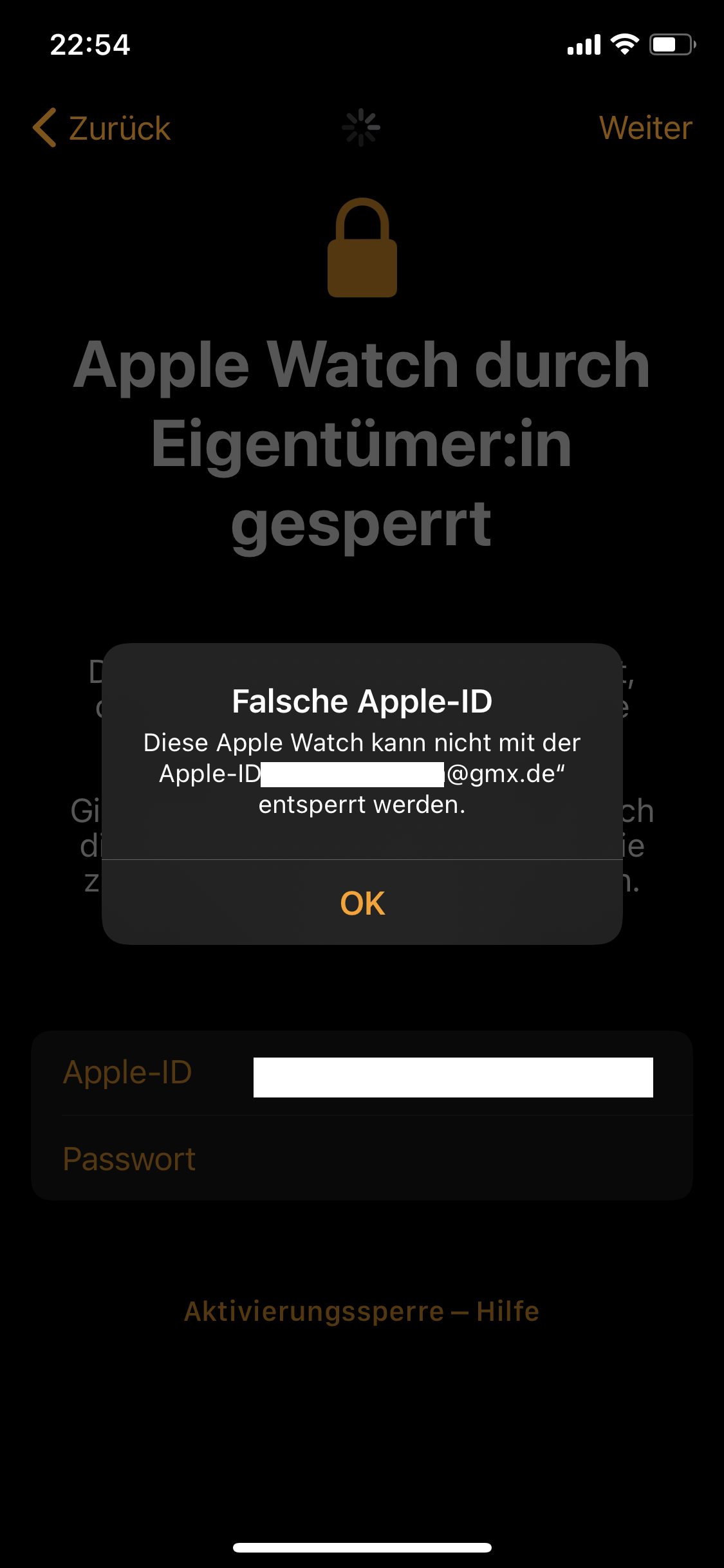
Task: Tap the Falsche Apple-ID alert title
Action: tap(362, 701)
